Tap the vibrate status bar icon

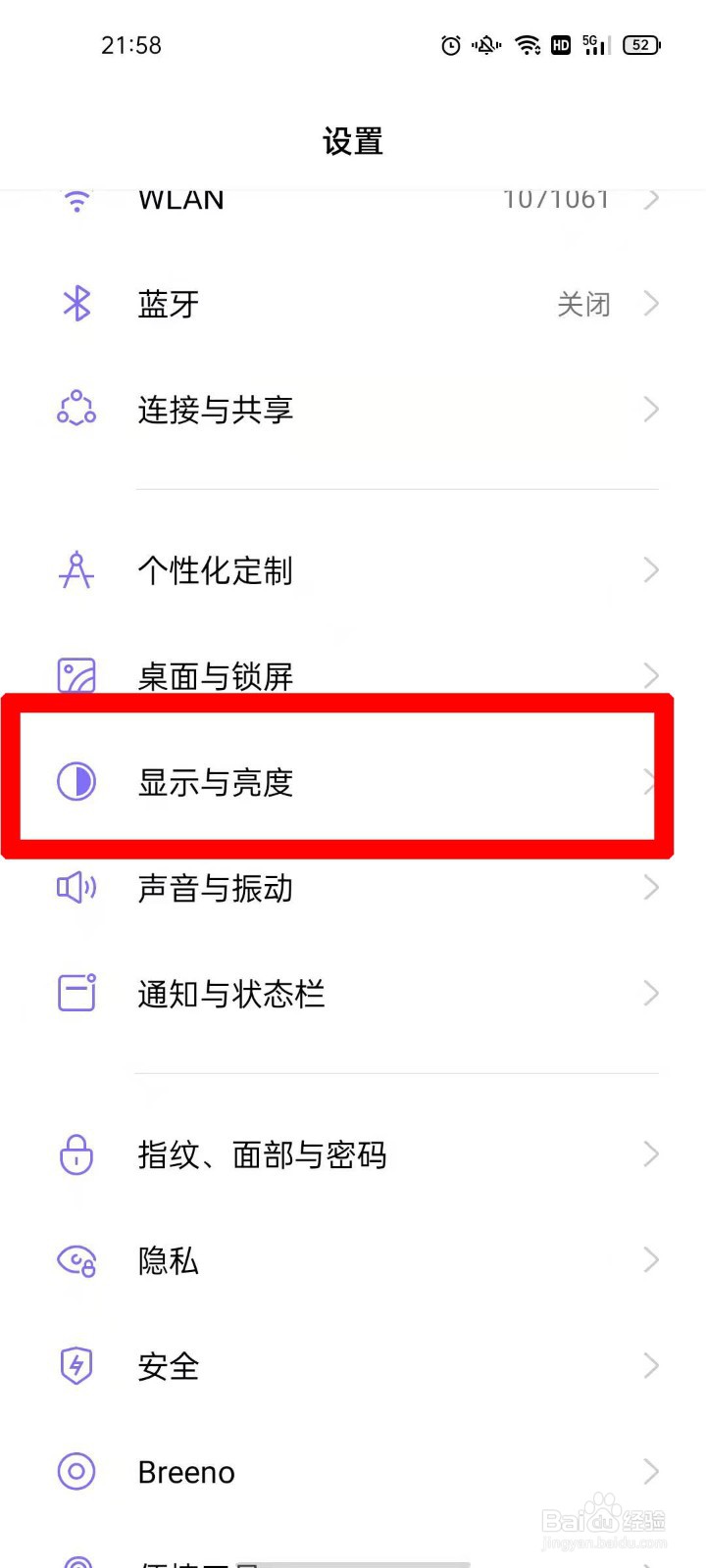pyautogui.click(x=486, y=45)
